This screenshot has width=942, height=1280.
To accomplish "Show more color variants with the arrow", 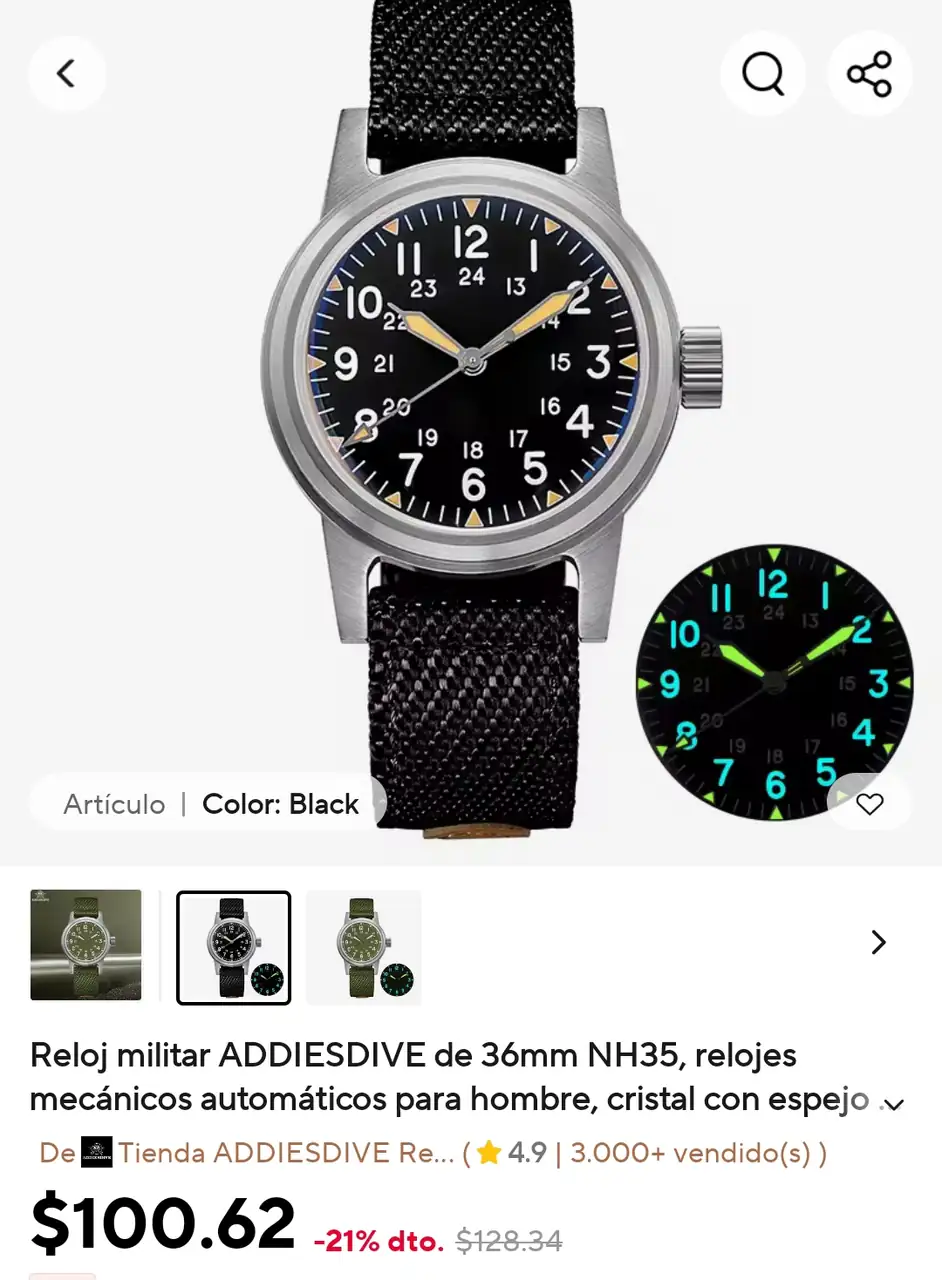I will click(x=878, y=942).
